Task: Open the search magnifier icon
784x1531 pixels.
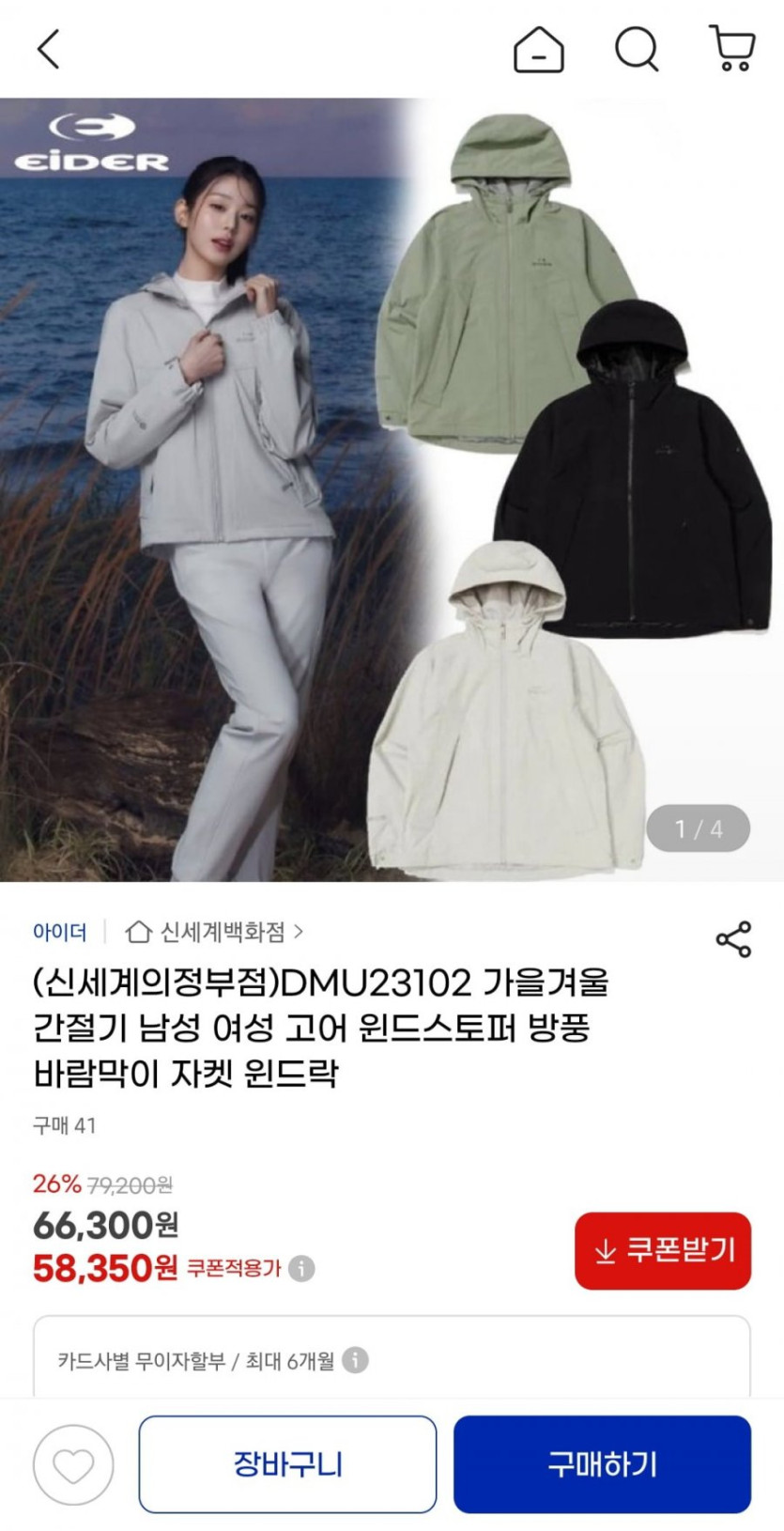Action: 637,49
